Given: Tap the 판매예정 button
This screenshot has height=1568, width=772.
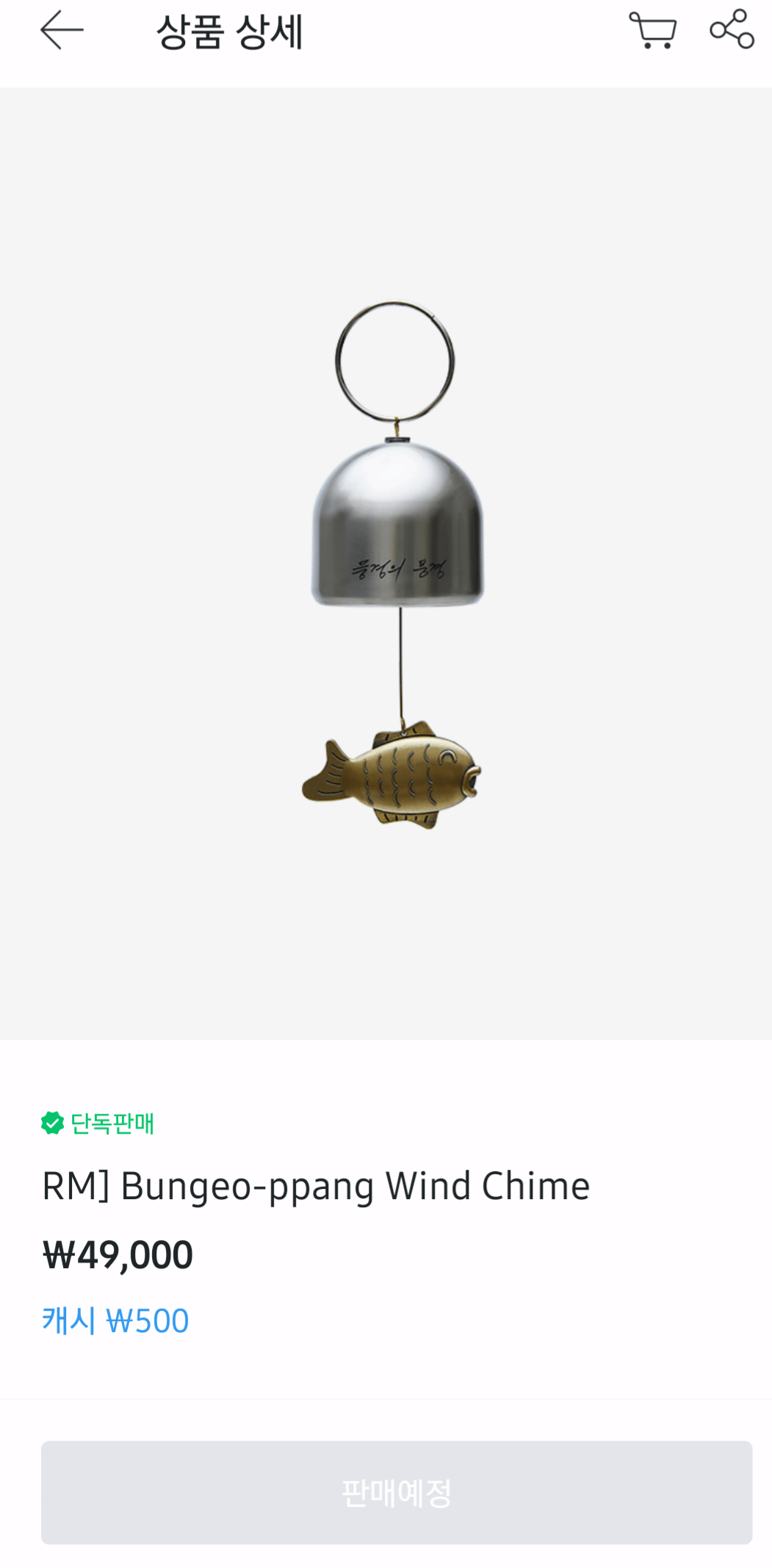Looking at the screenshot, I should point(397,1492).
